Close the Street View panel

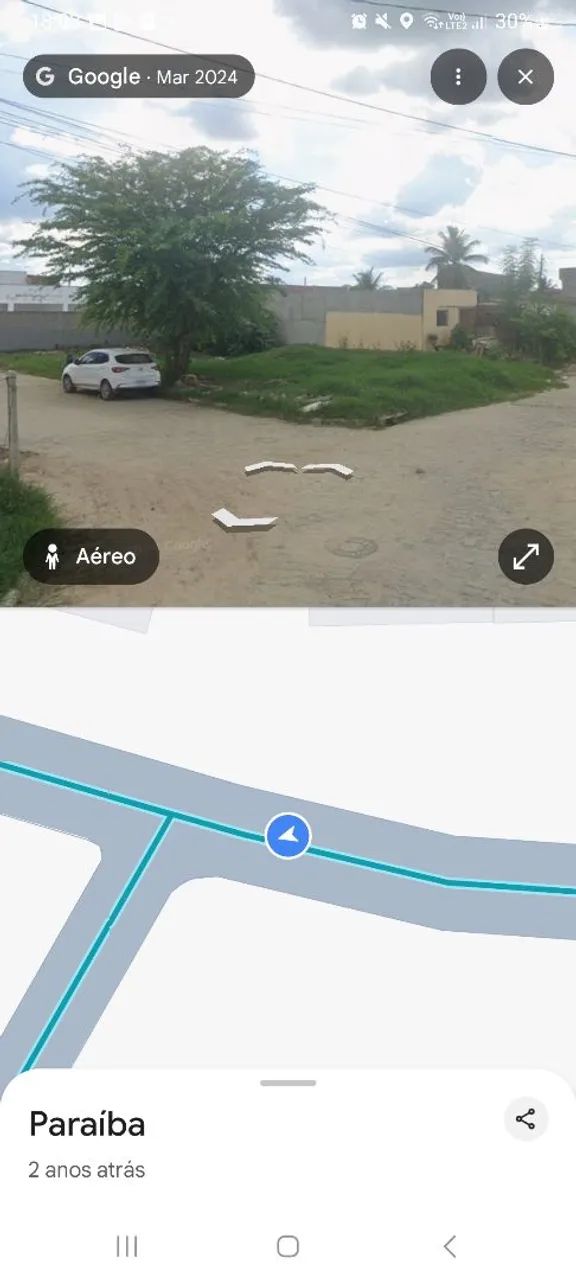pos(525,77)
